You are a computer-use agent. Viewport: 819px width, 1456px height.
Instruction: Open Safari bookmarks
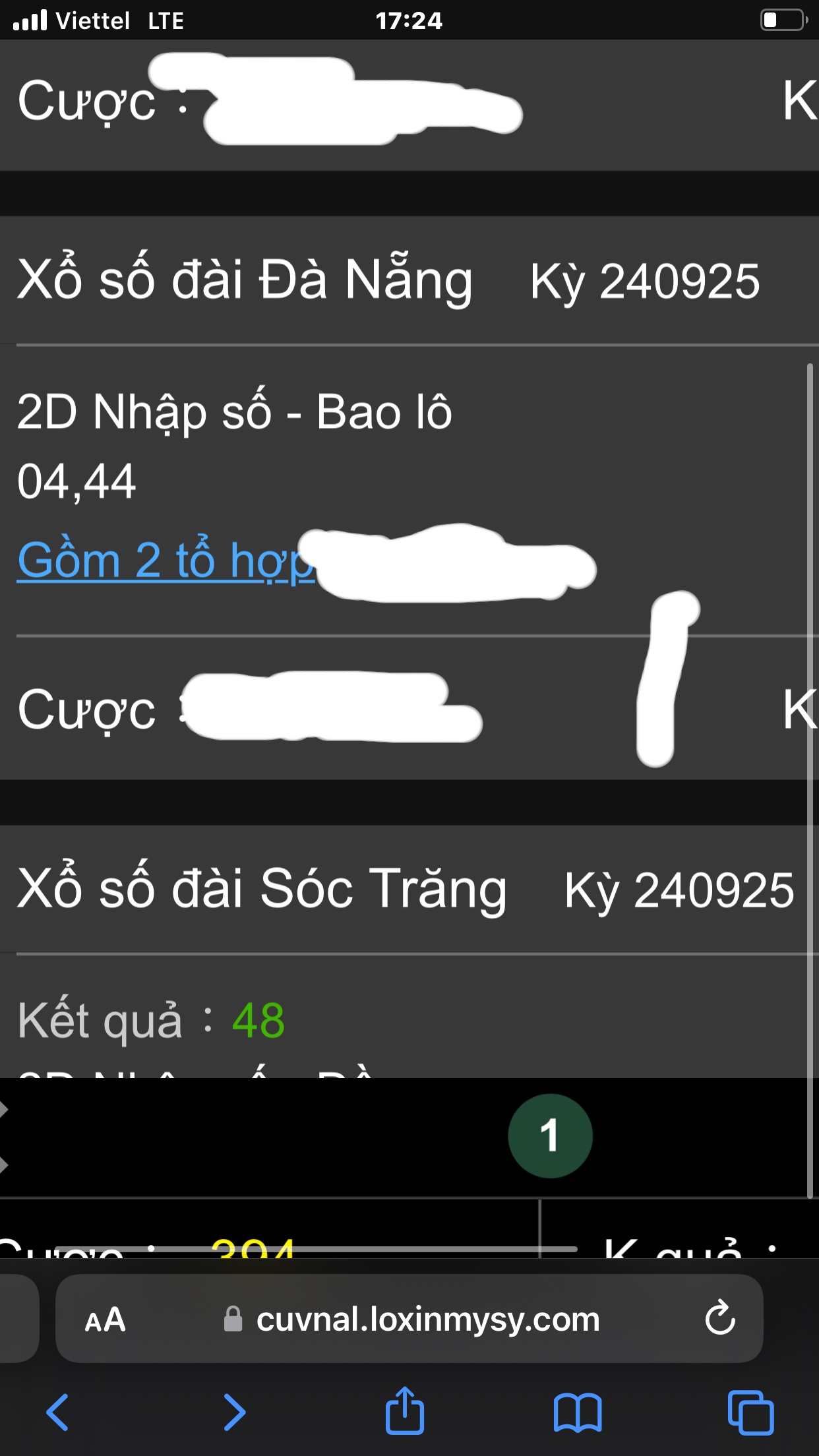pos(578,1412)
